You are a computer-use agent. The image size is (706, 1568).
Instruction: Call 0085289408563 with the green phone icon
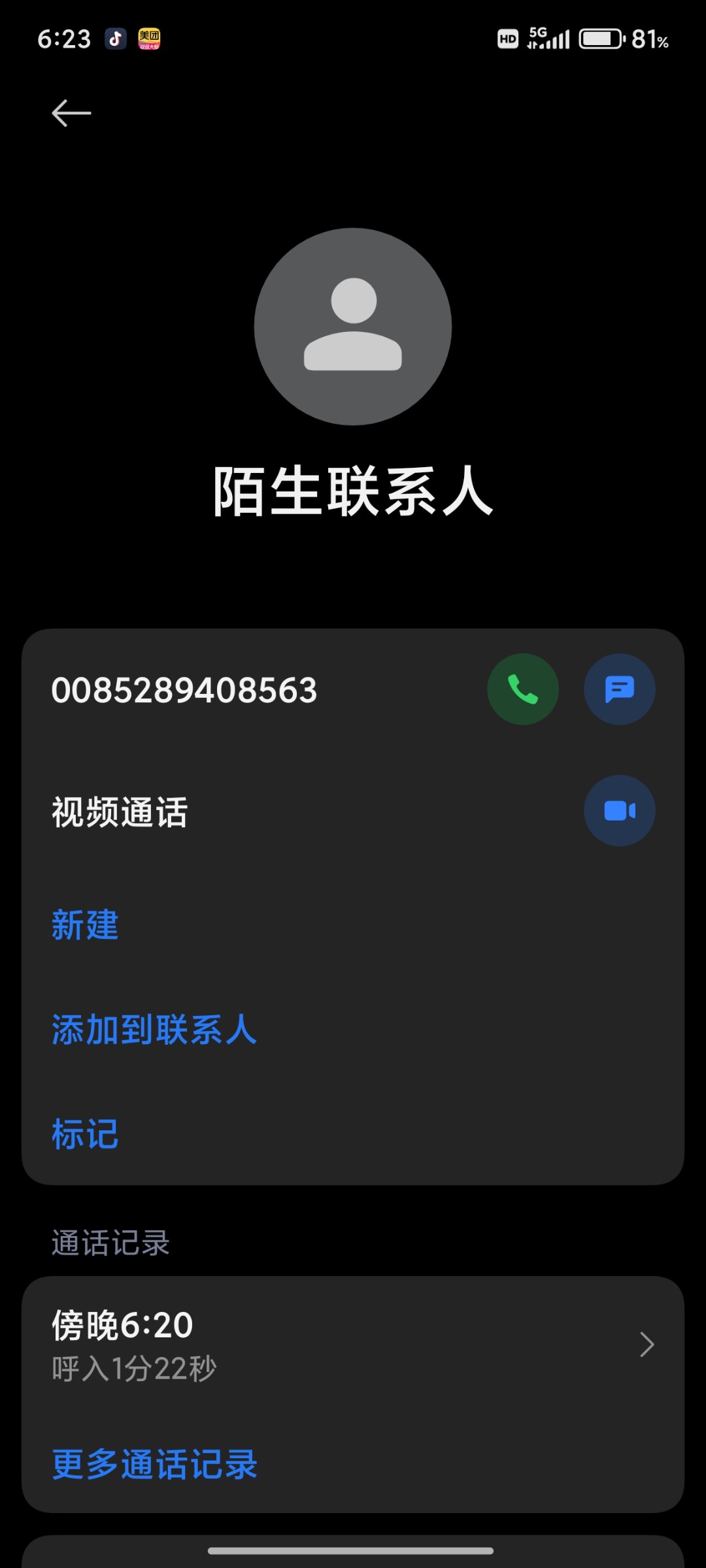(523, 689)
